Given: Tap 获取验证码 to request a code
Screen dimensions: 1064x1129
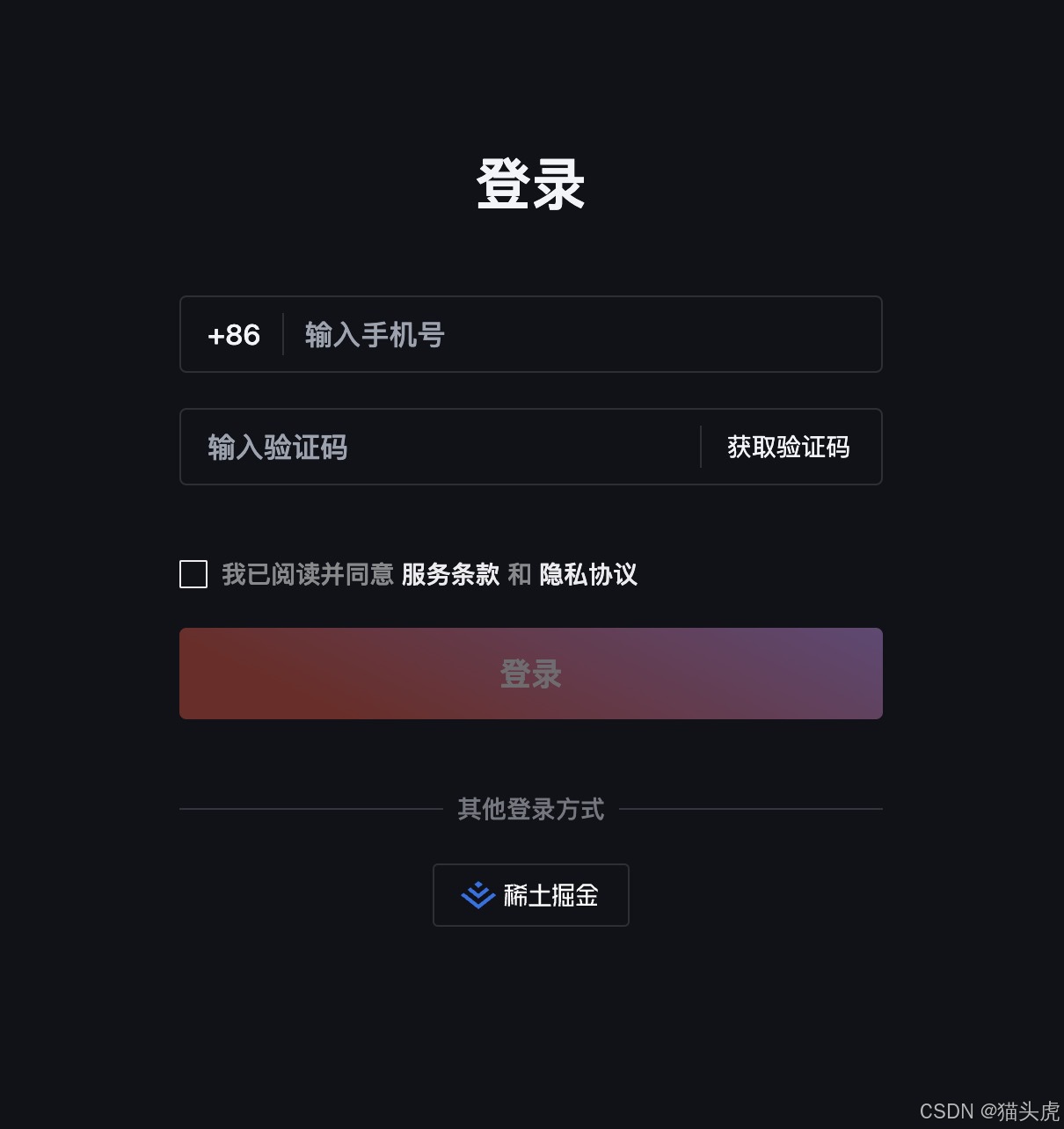Looking at the screenshot, I should [789, 448].
